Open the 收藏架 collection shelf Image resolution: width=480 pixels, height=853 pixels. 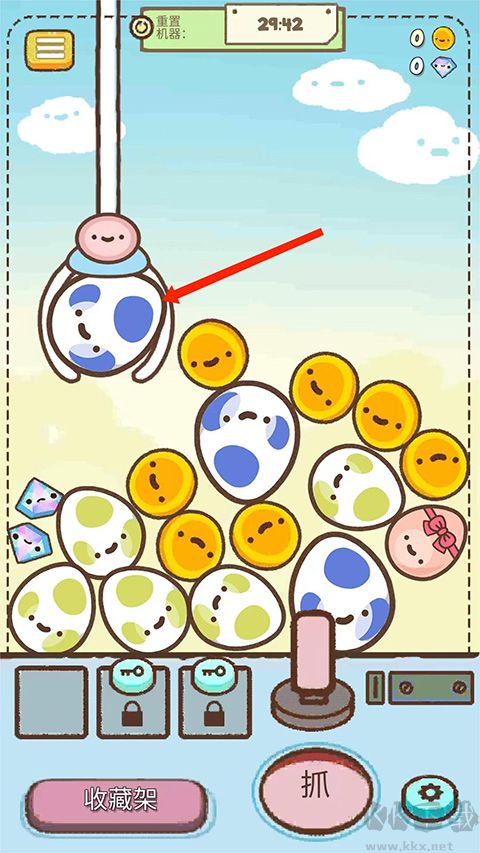(x=116, y=799)
